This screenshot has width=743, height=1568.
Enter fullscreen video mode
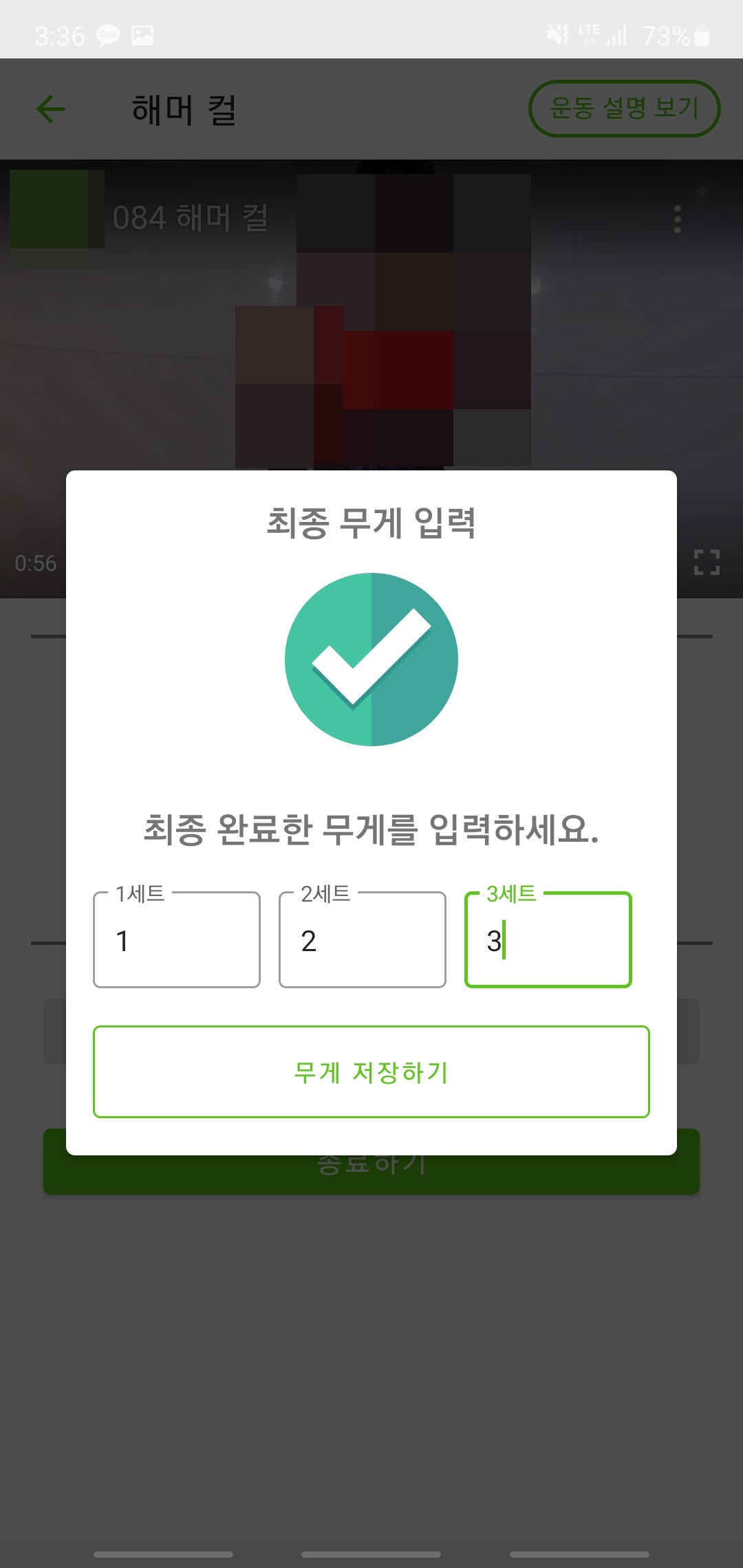click(x=707, y=562)
